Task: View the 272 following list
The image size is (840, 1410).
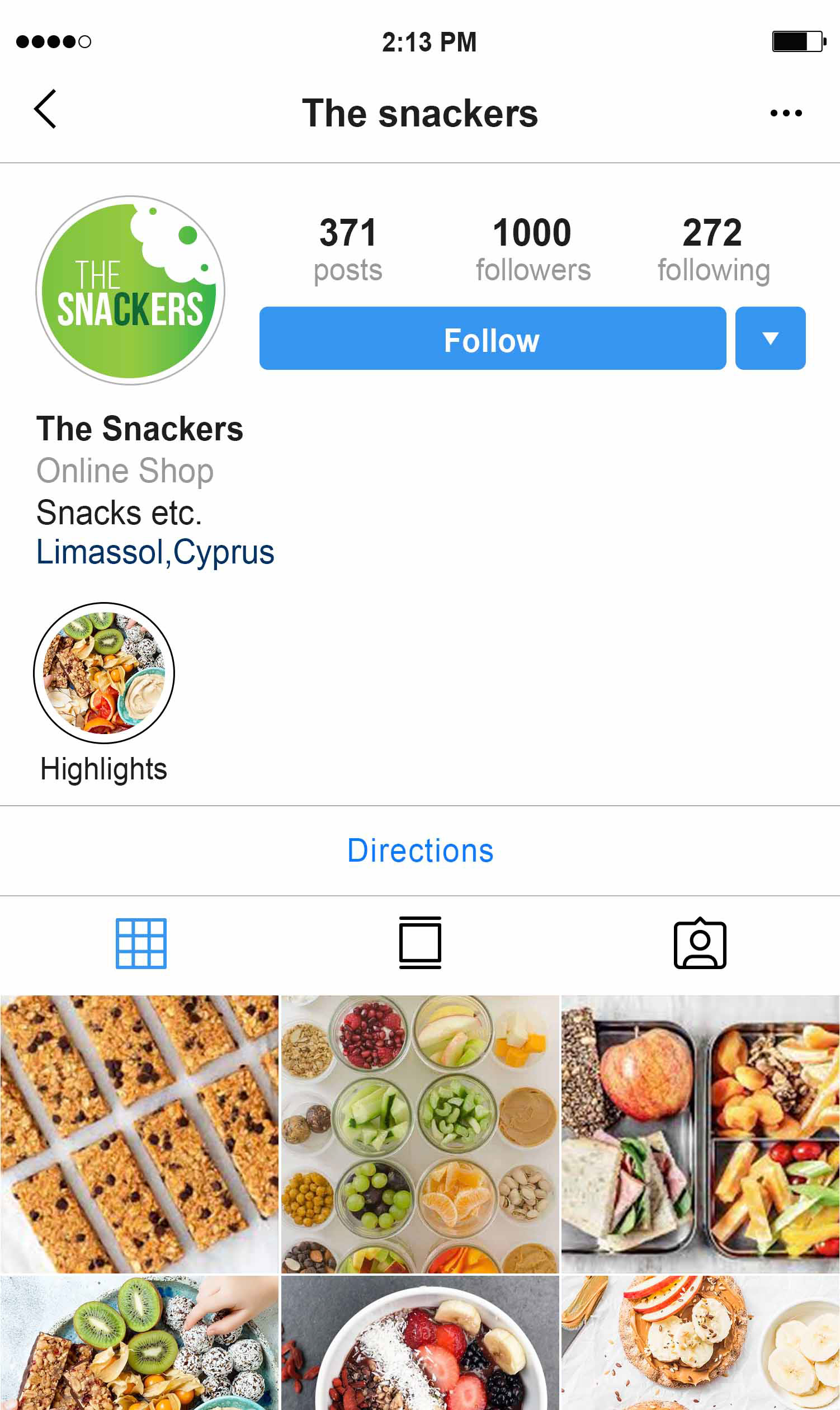Action: 713,249
